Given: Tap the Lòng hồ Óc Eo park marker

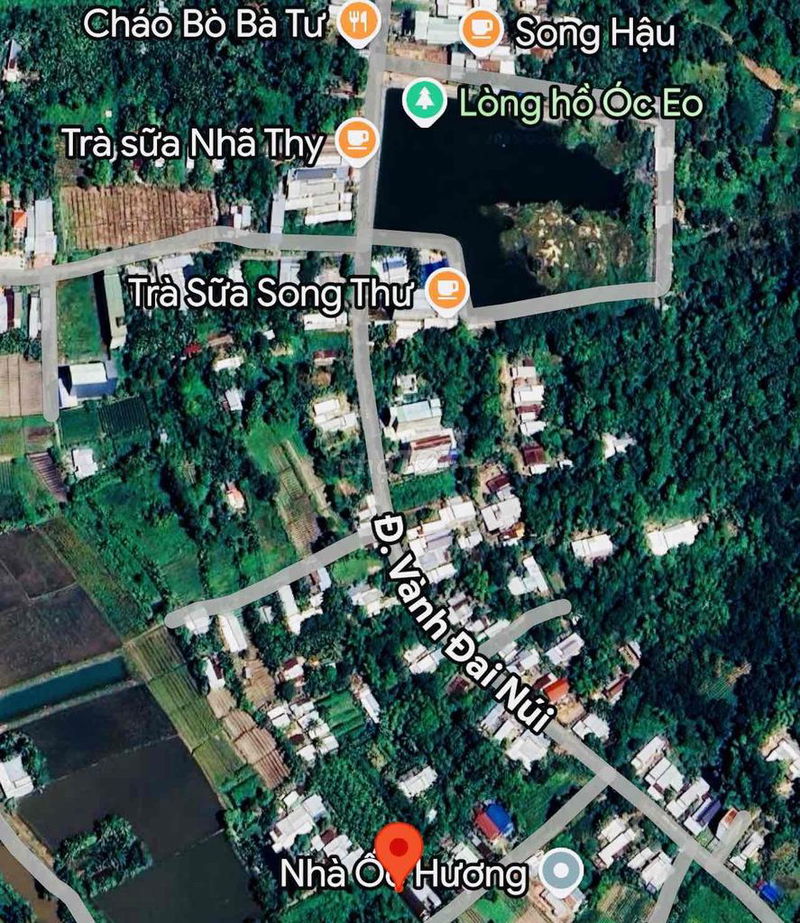Looking at the screenshot, I should (x=425, y=100).
